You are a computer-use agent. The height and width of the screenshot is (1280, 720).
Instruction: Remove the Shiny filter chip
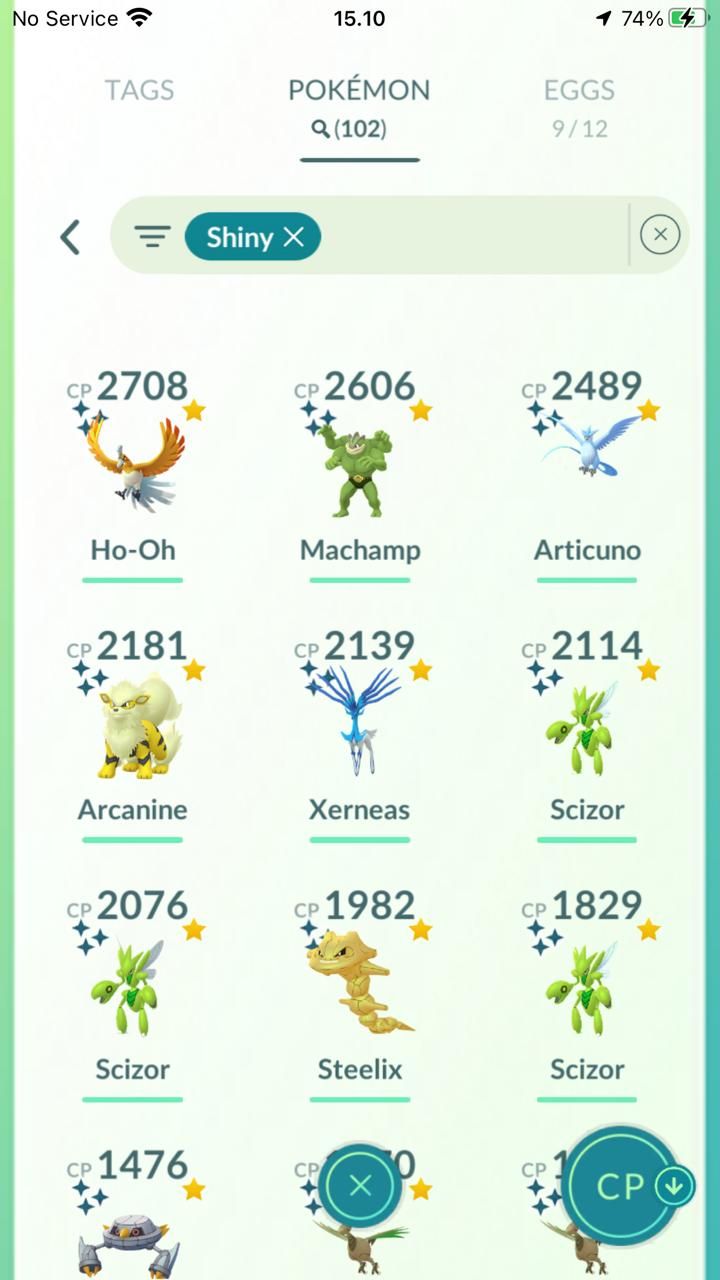292,237
